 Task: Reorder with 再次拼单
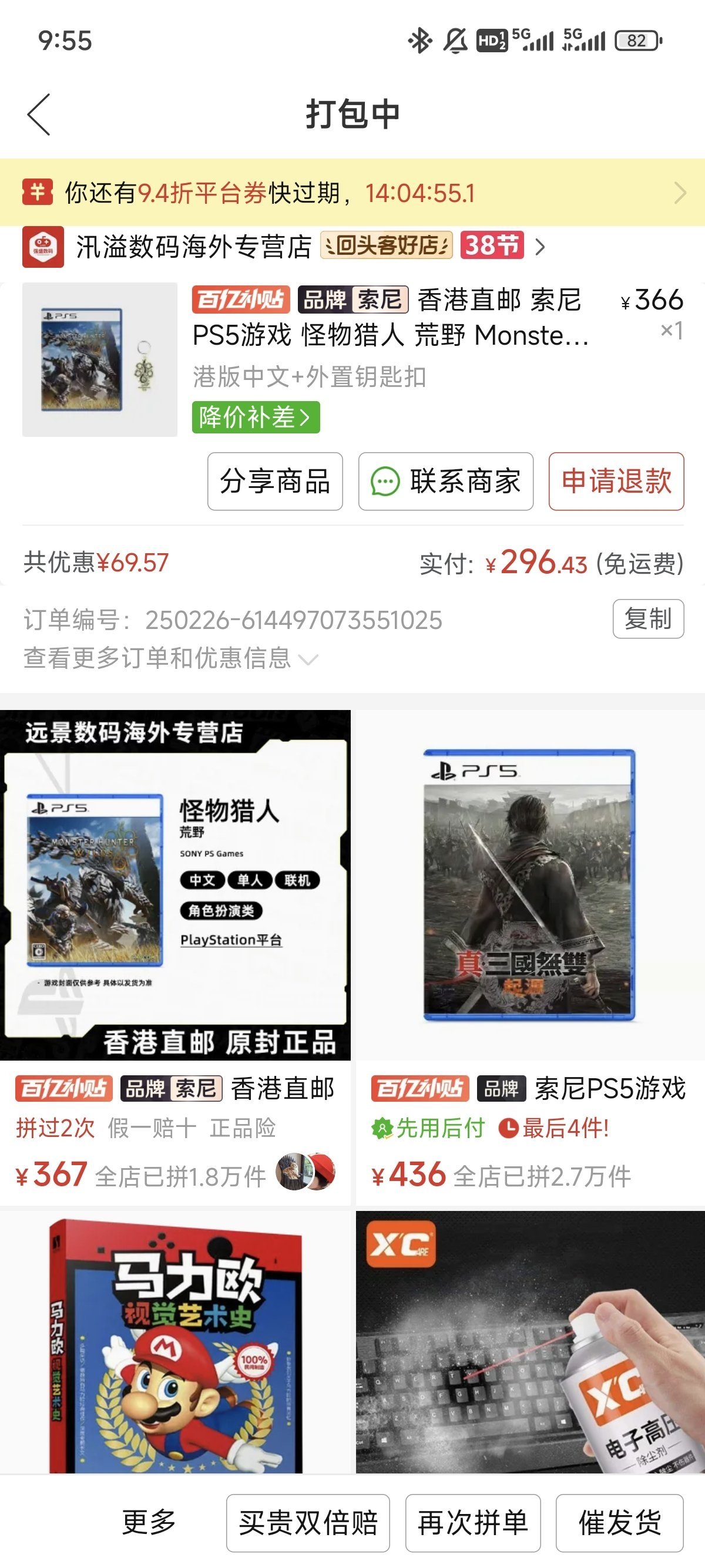pos(472,1523)
